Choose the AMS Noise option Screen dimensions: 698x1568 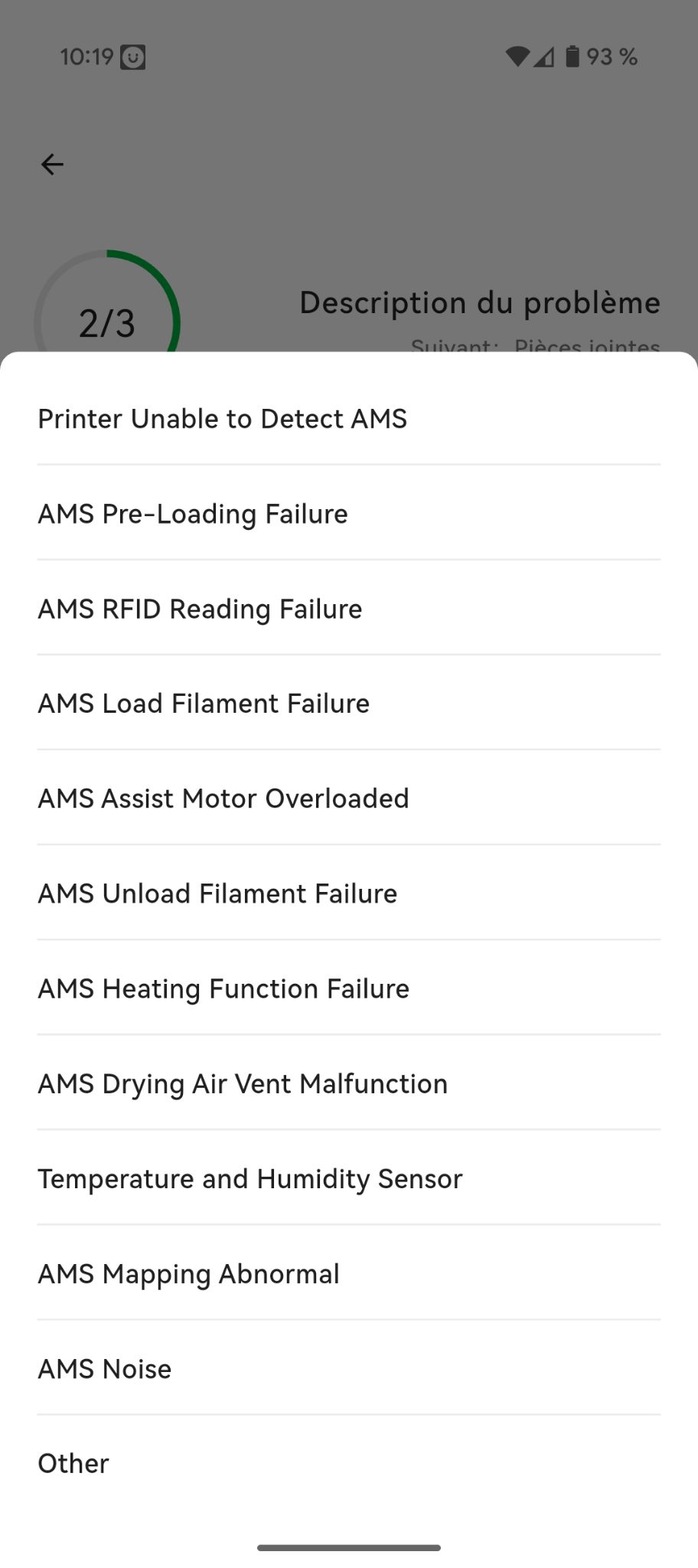pos(349,1367)
